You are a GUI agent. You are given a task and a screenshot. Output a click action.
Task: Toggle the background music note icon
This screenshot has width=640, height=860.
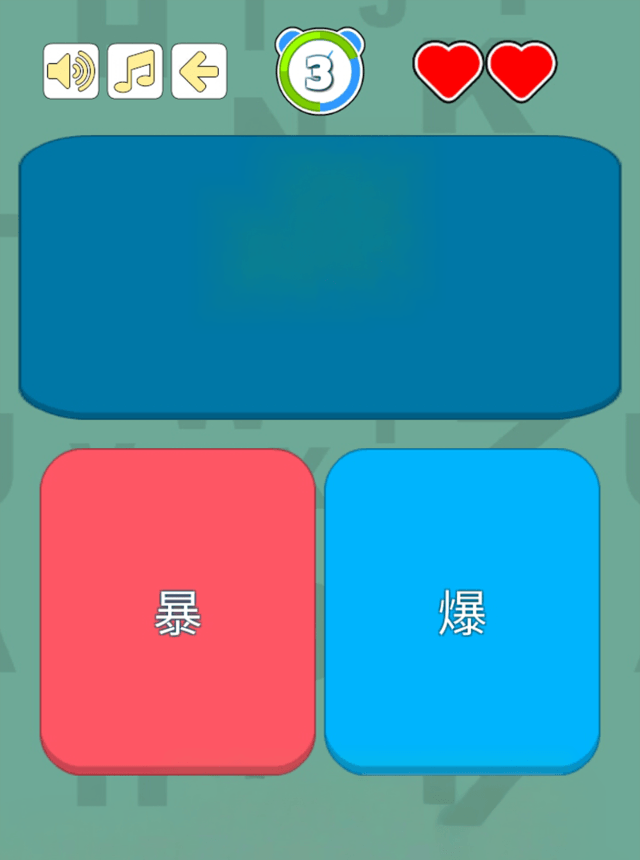(x=135, y=71)
